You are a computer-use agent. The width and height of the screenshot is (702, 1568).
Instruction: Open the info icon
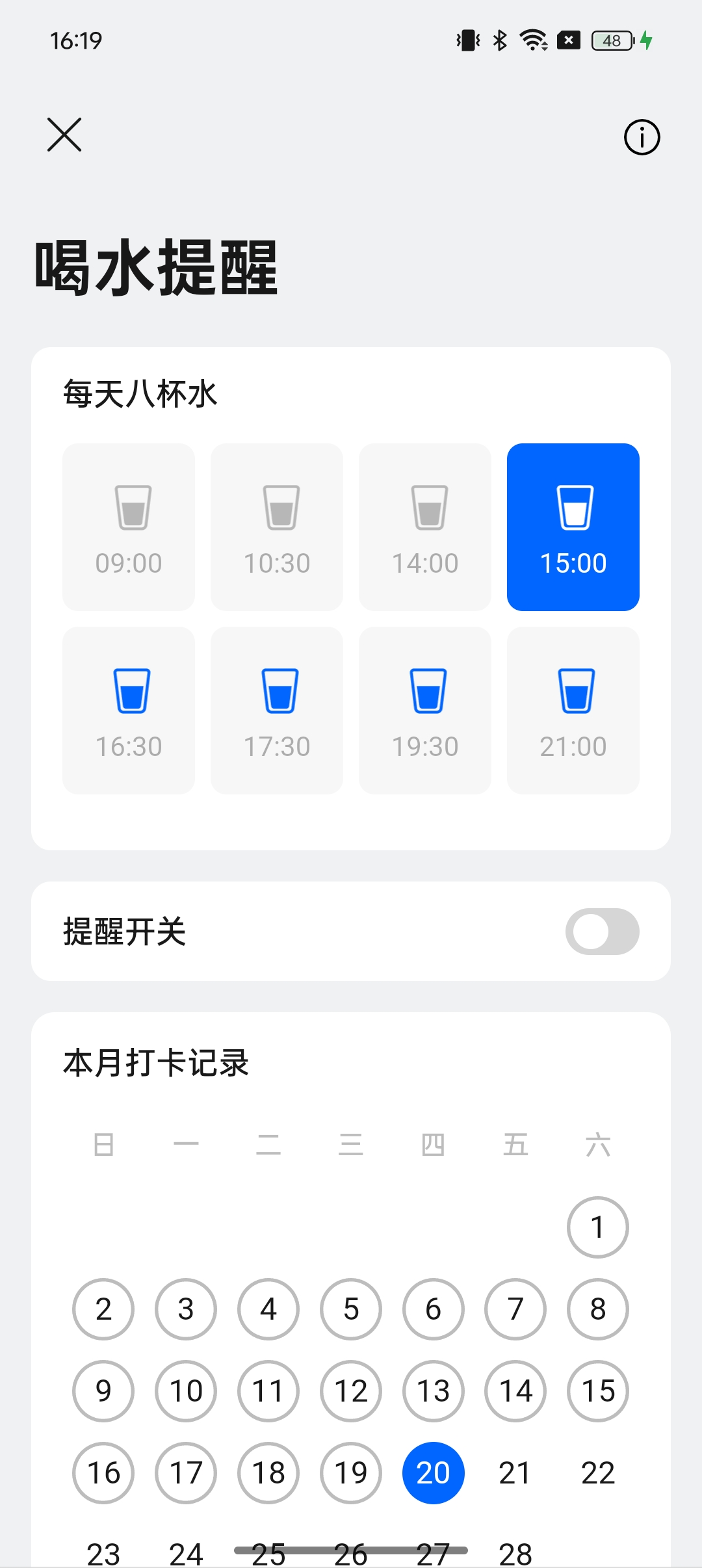pyautogui.click(x=642, y=137)
